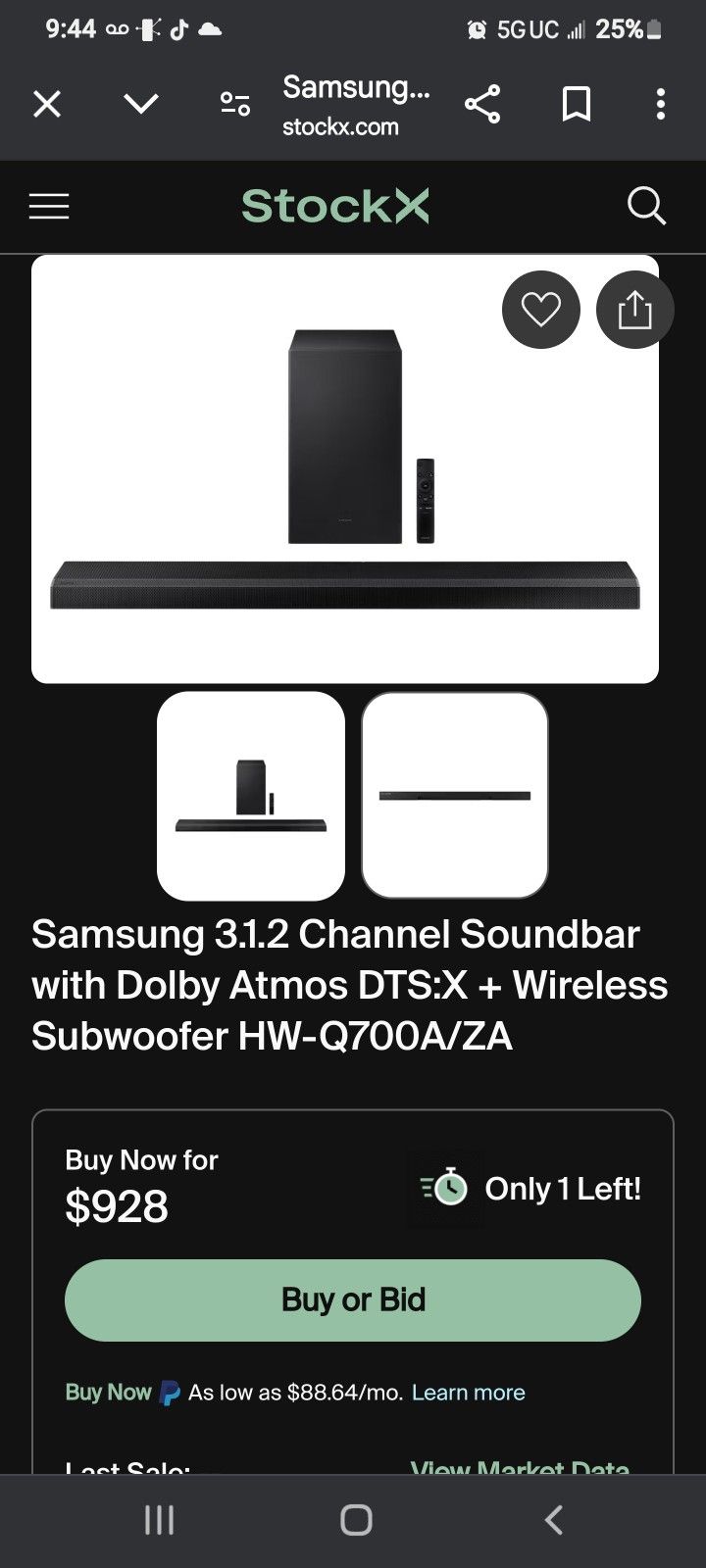Bookmark the page with the bookmark icon
The width and height of the screenshot is (706, 1568).
(576, 104)
